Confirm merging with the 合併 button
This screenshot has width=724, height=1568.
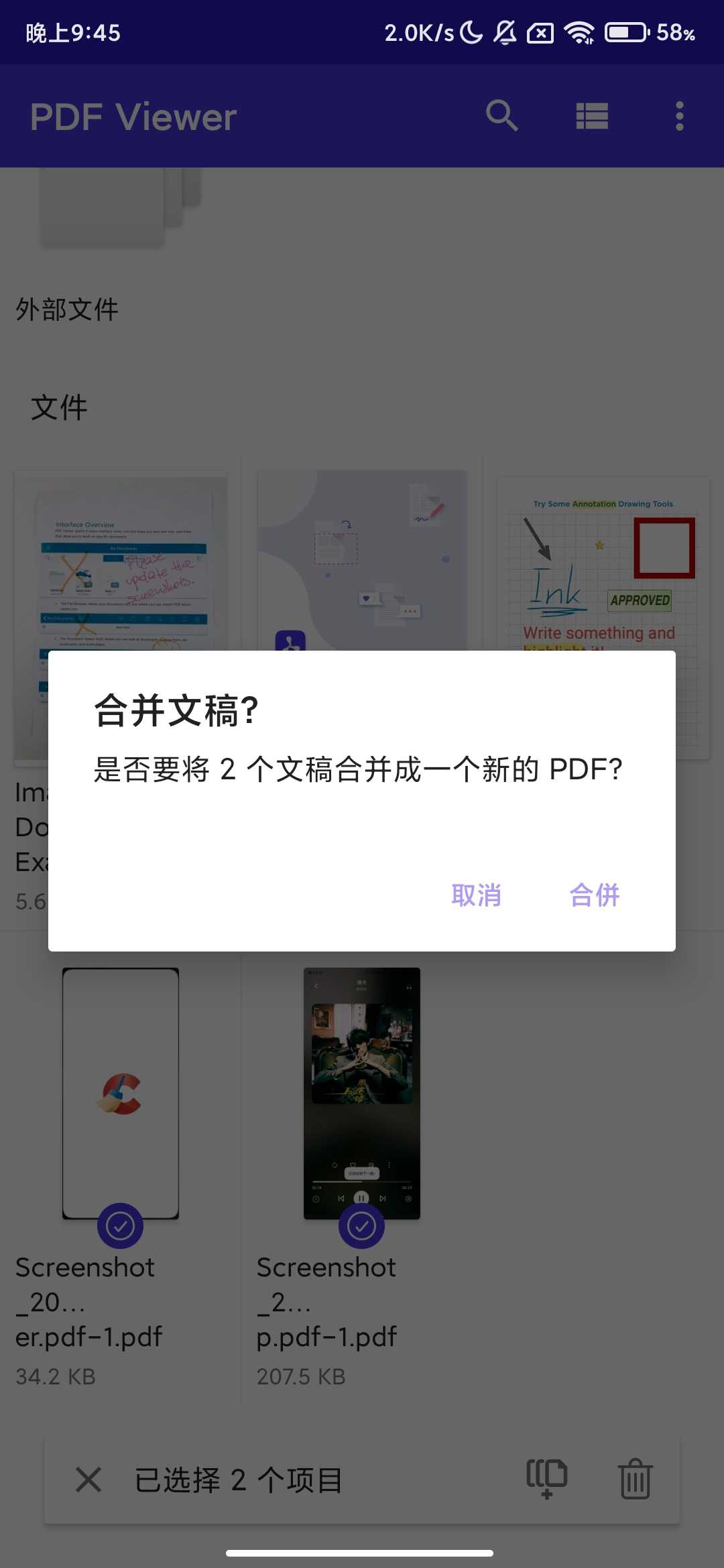coord(595,895)
